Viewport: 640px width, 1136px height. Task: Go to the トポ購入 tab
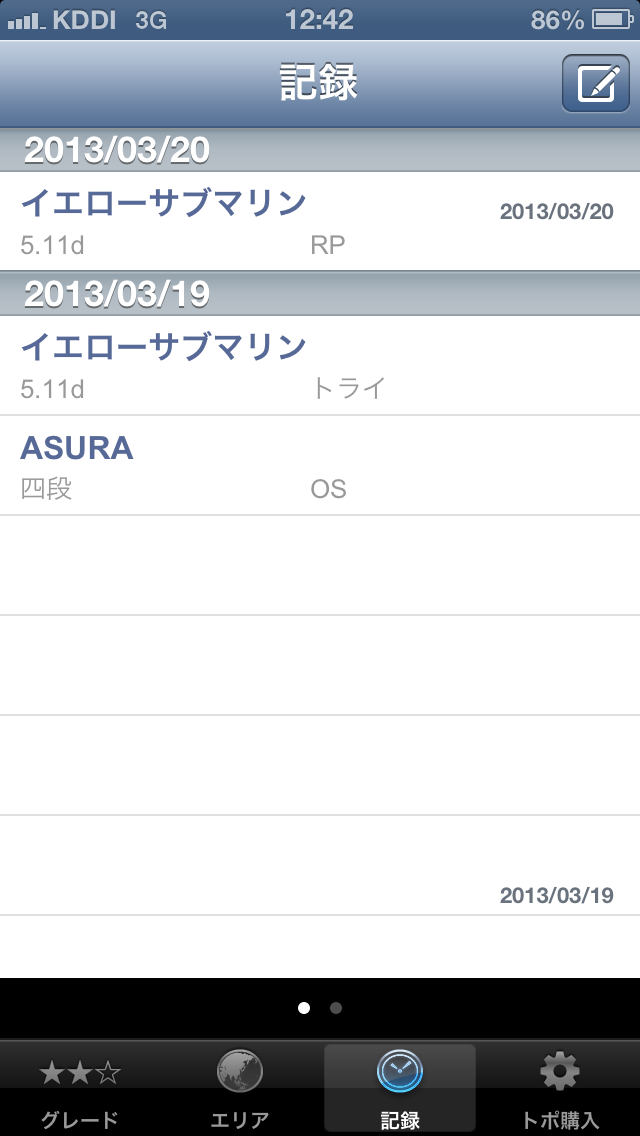click(560, 1090)
